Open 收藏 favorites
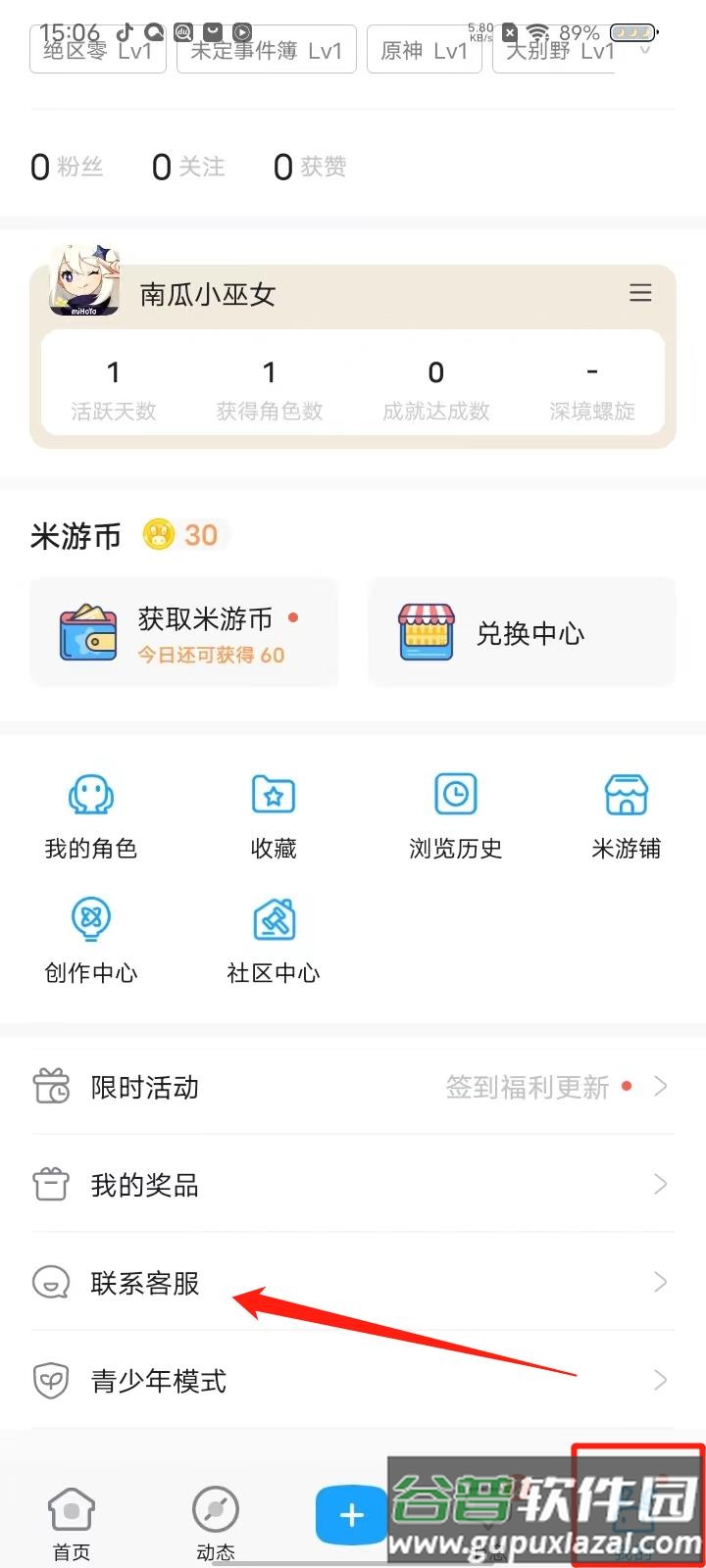Image resolution: width=706 pixels, height=1568 pixels. pos(274,816)
